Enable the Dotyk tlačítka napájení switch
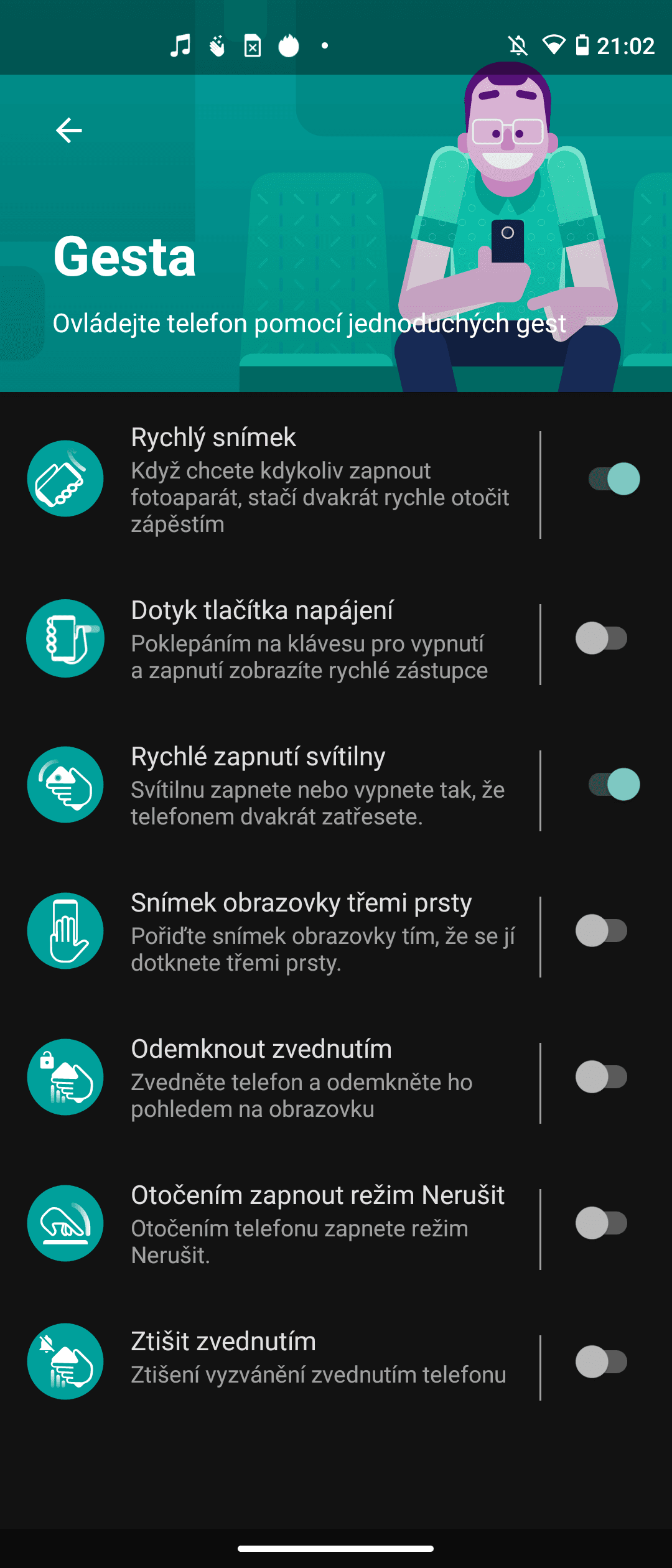The width and height of the screenshot is (672, 1568). pos(601,638)
